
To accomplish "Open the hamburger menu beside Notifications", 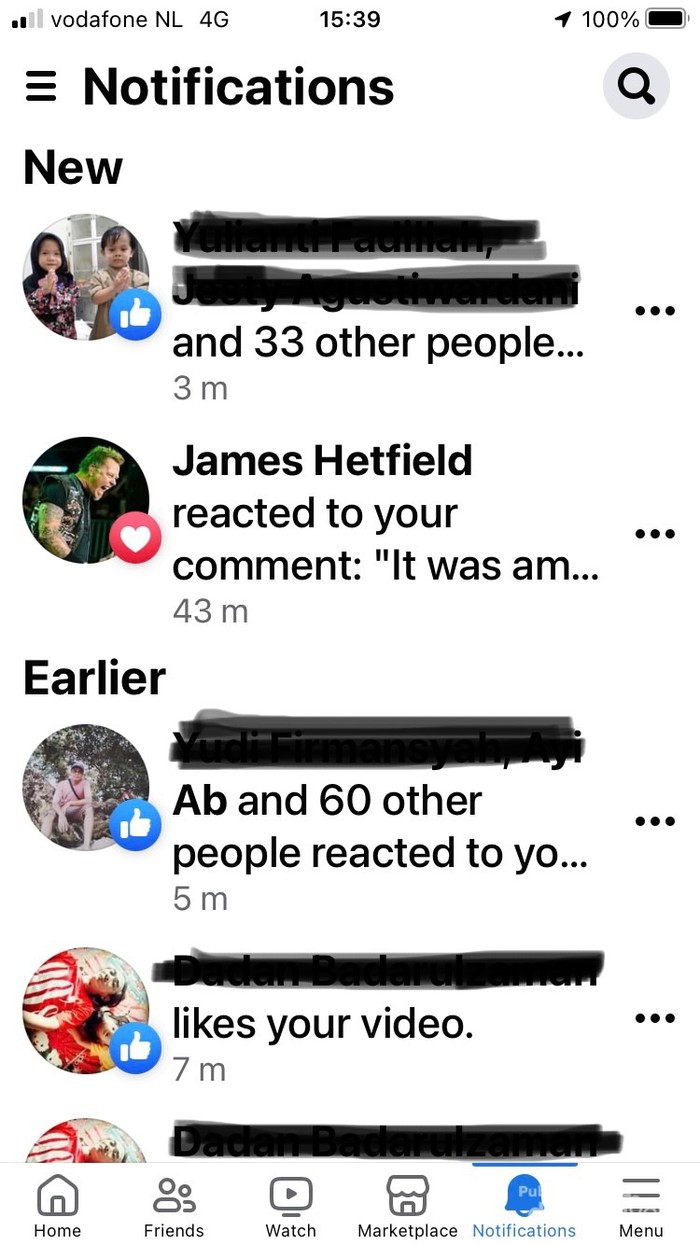I will [x=41, y=86].
